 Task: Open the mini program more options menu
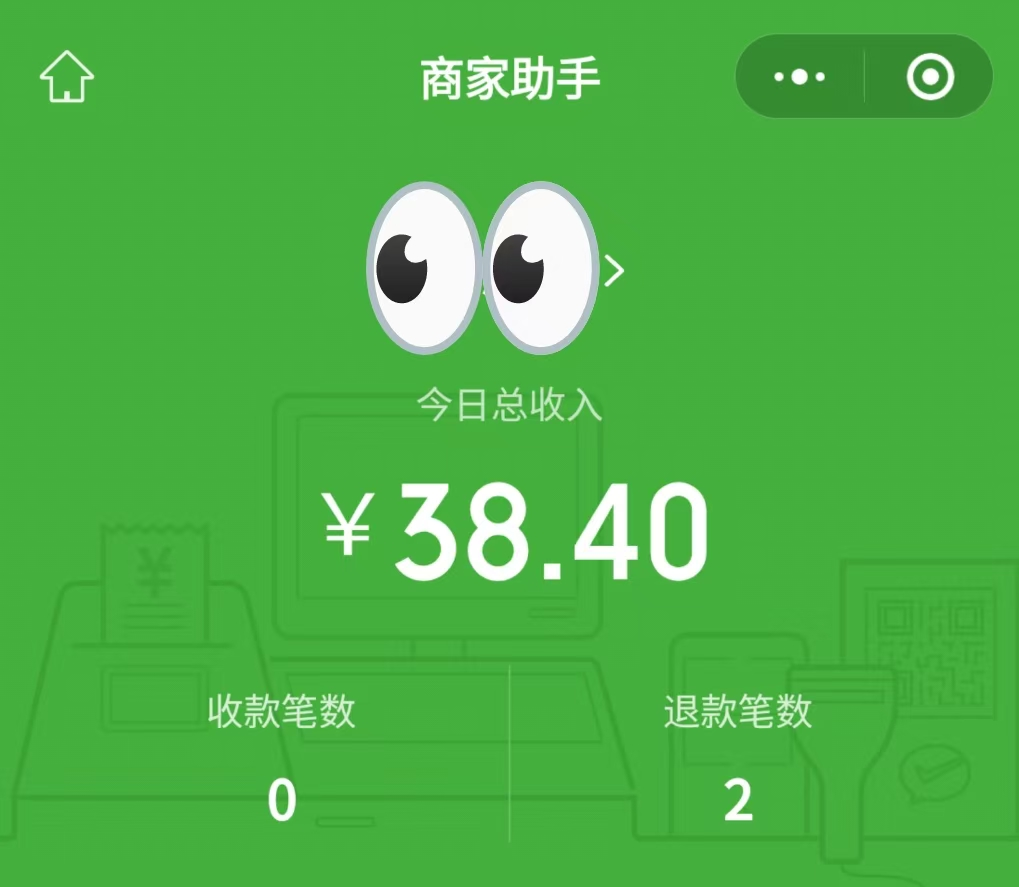click(x=800, y=77)
